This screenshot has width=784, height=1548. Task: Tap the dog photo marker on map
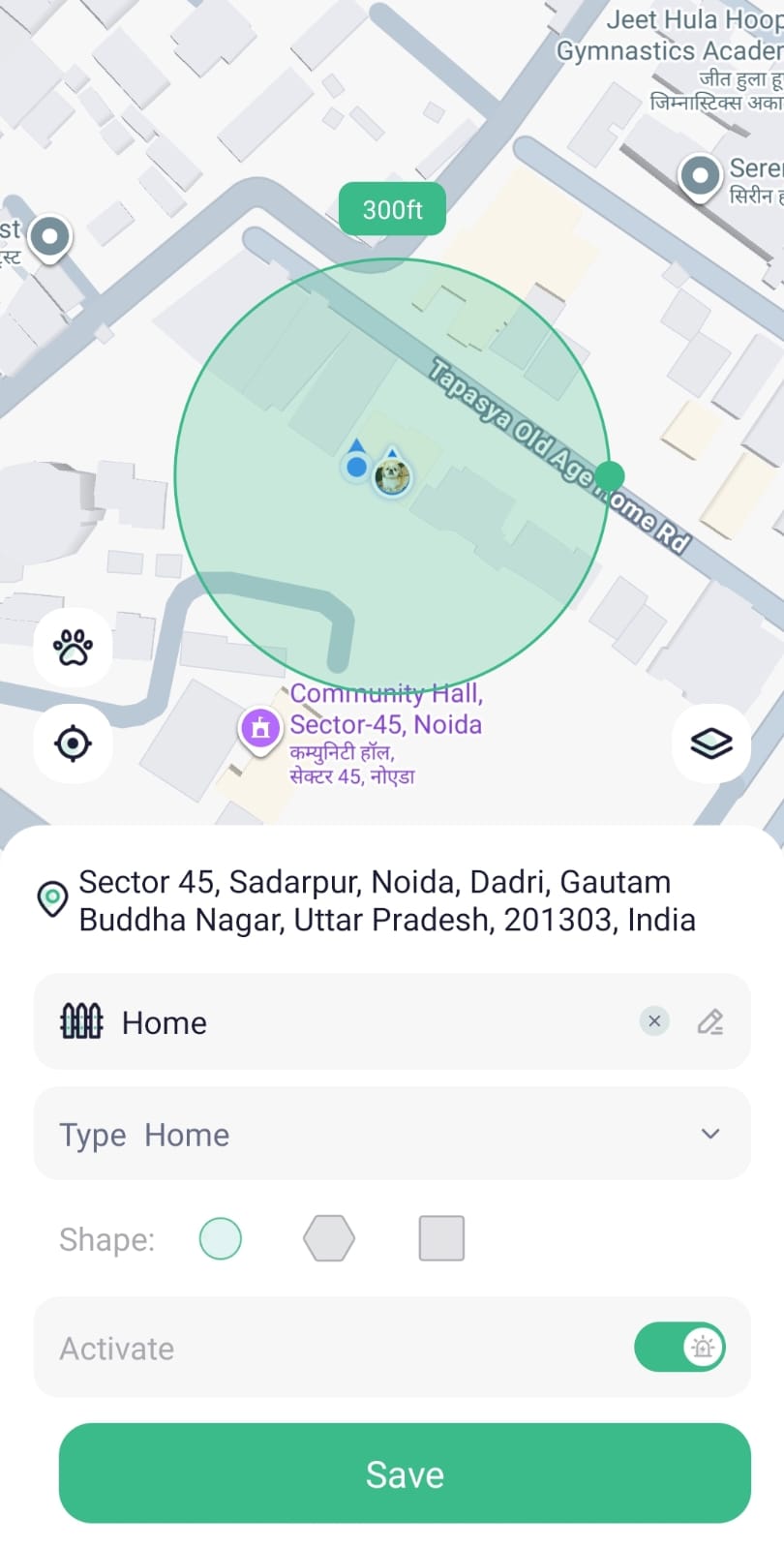tap(392, 476)
